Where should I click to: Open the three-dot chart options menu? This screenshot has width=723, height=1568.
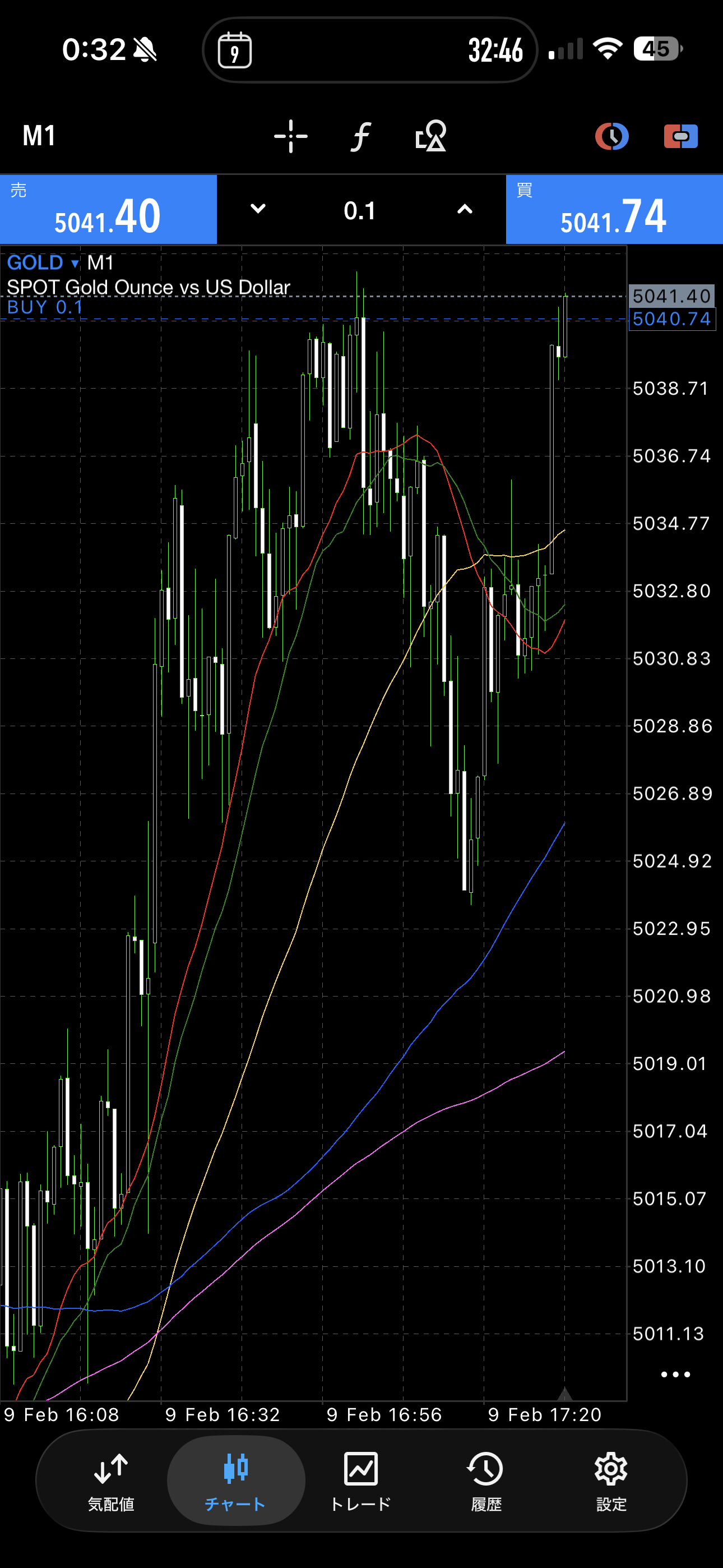point(675,1374)
